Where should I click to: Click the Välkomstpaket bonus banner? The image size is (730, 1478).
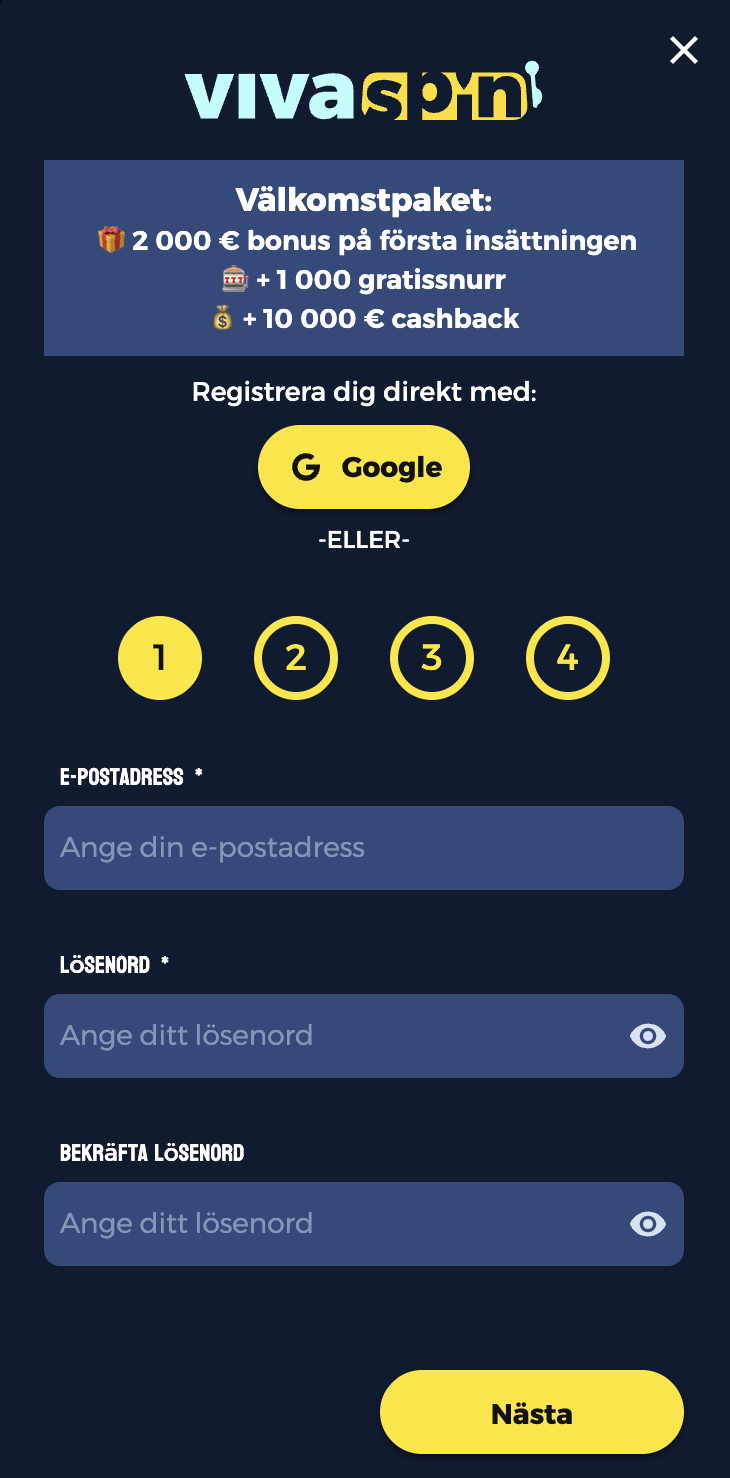pos(363,256)
